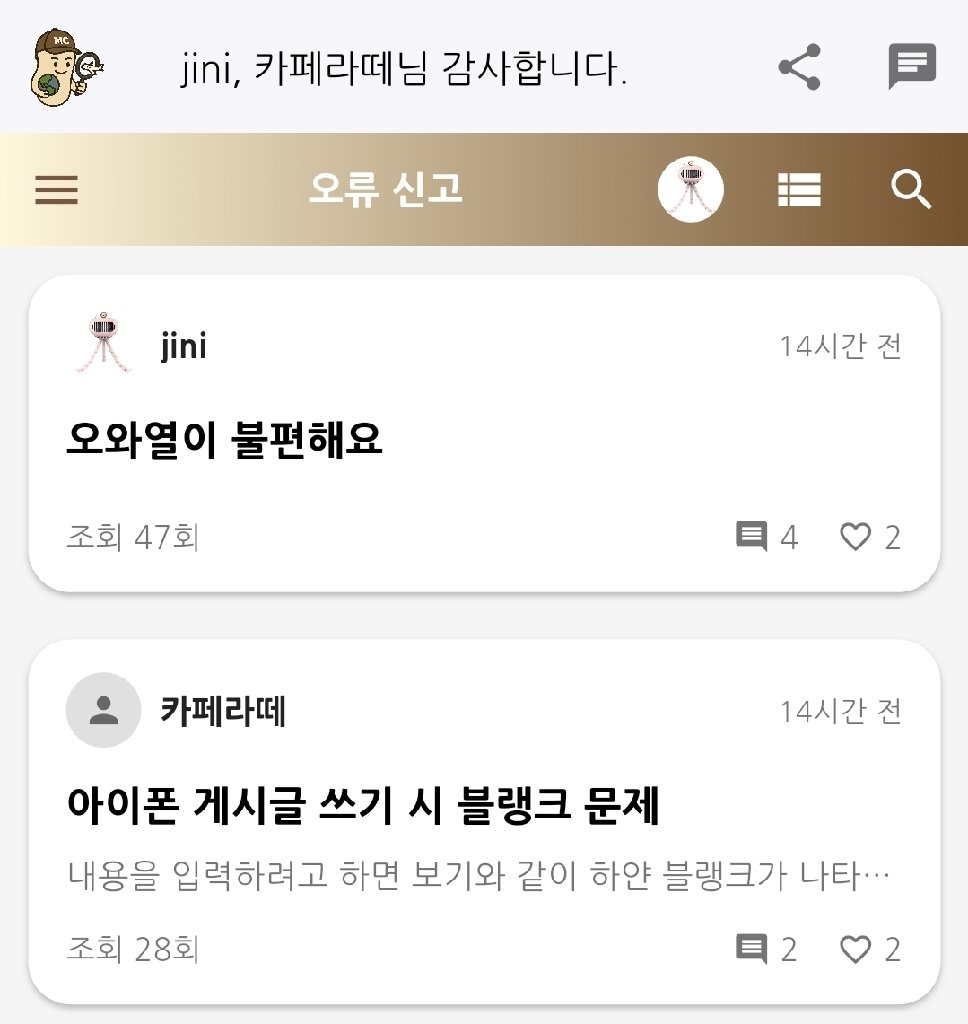Viewport: 968px width, 1024px height.
Task: Share this board via share icon
Action: pyautogui.click(x=799, y=68)
